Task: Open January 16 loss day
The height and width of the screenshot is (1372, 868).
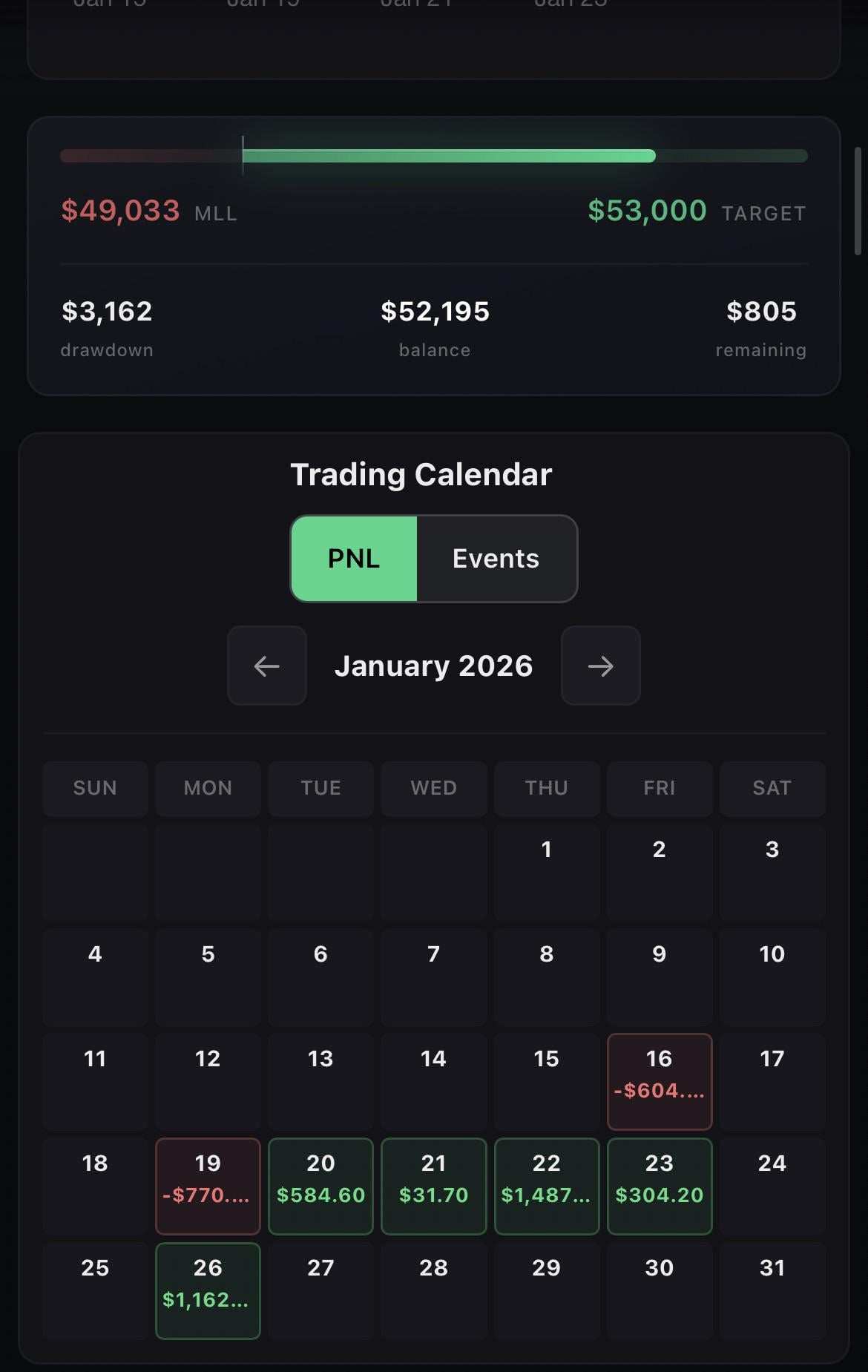Action: (659, 1081)
